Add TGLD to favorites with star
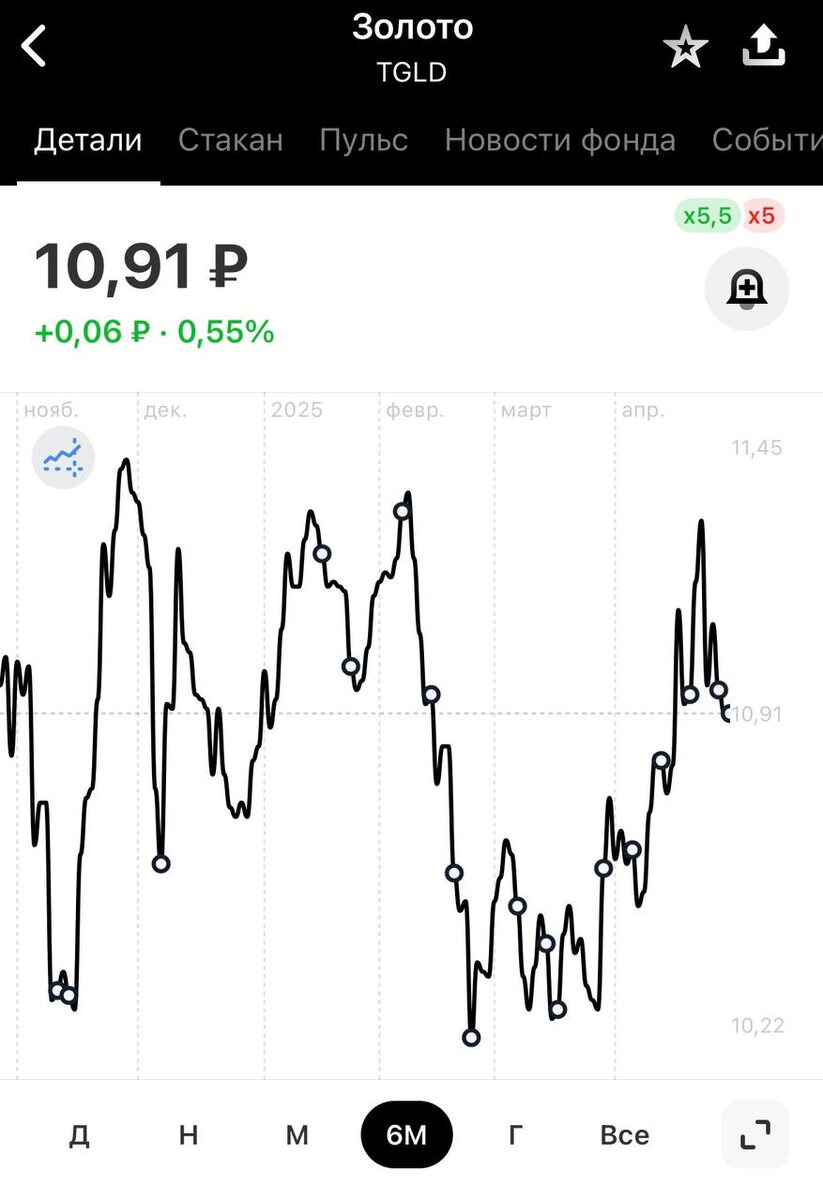823x1200 pixels. coord(686,48)
